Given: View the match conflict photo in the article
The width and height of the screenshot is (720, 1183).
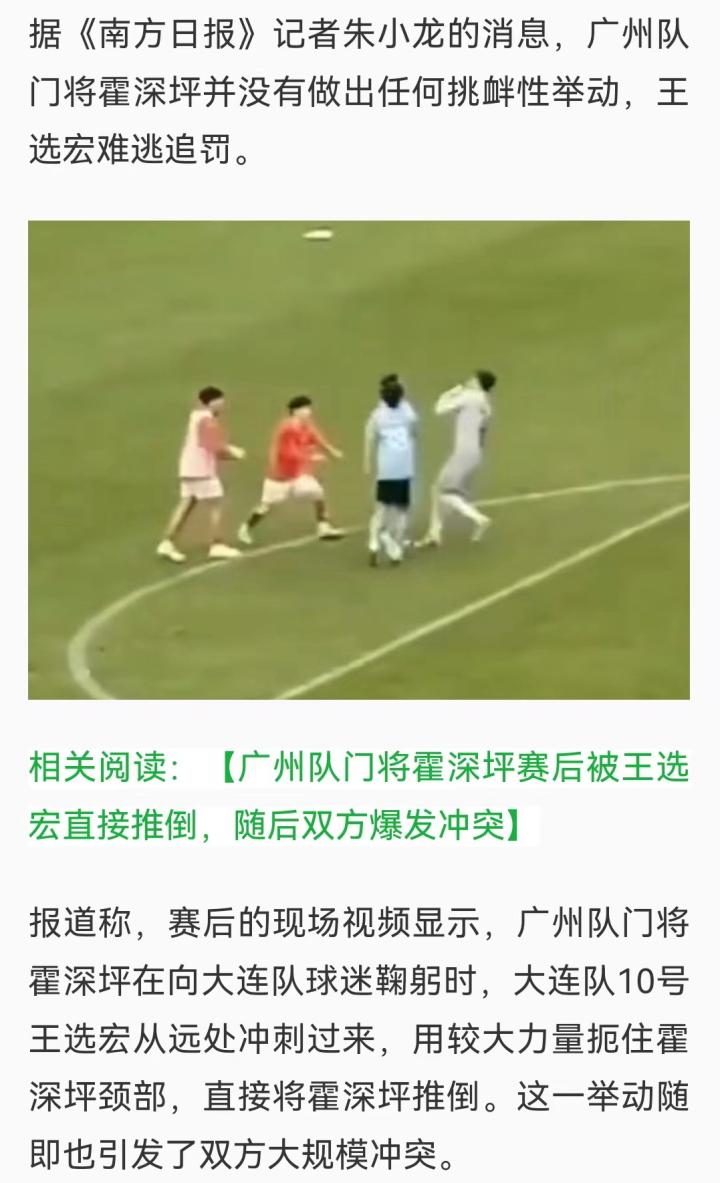Looking at the screenshot, I should coord(358,460).
